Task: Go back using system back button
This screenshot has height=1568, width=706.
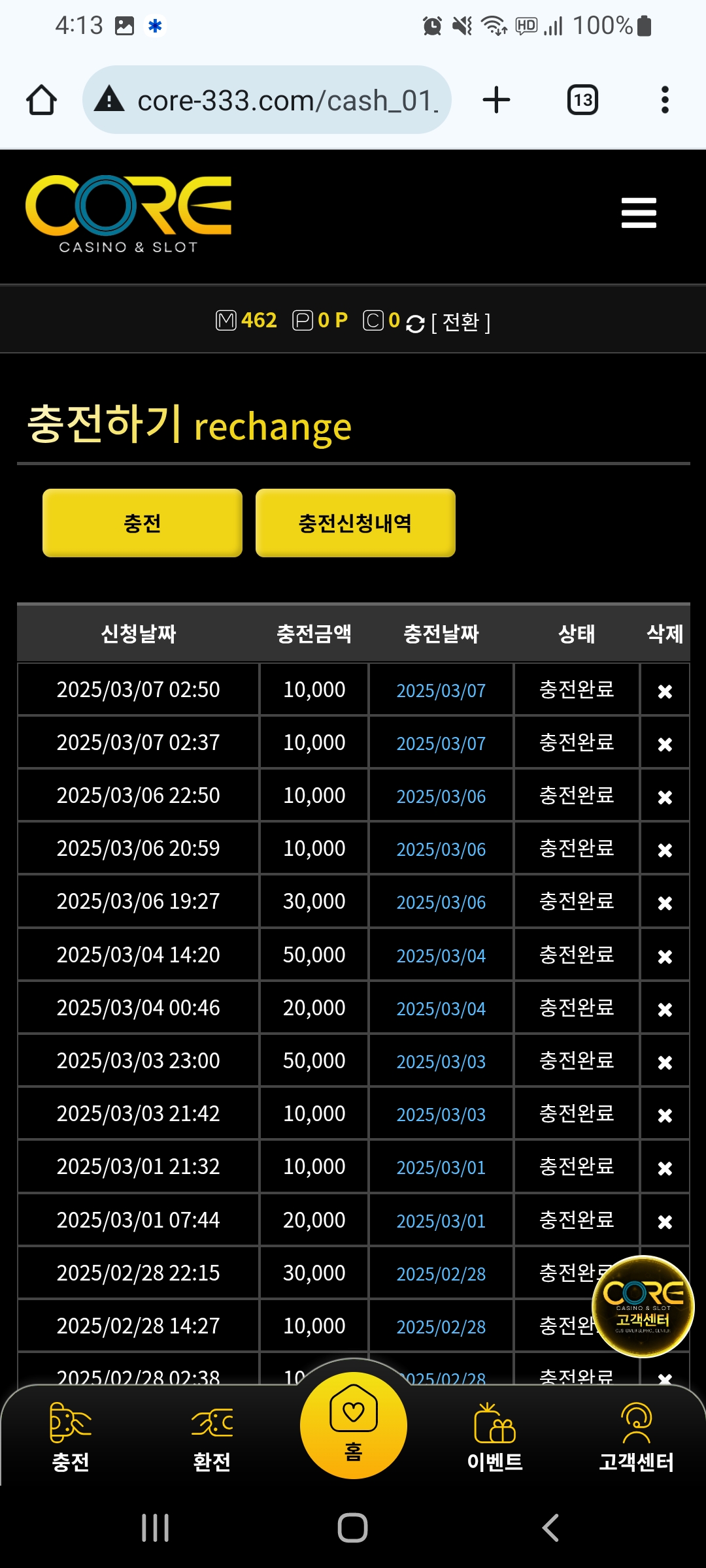Action: (x=550, y=1527)
